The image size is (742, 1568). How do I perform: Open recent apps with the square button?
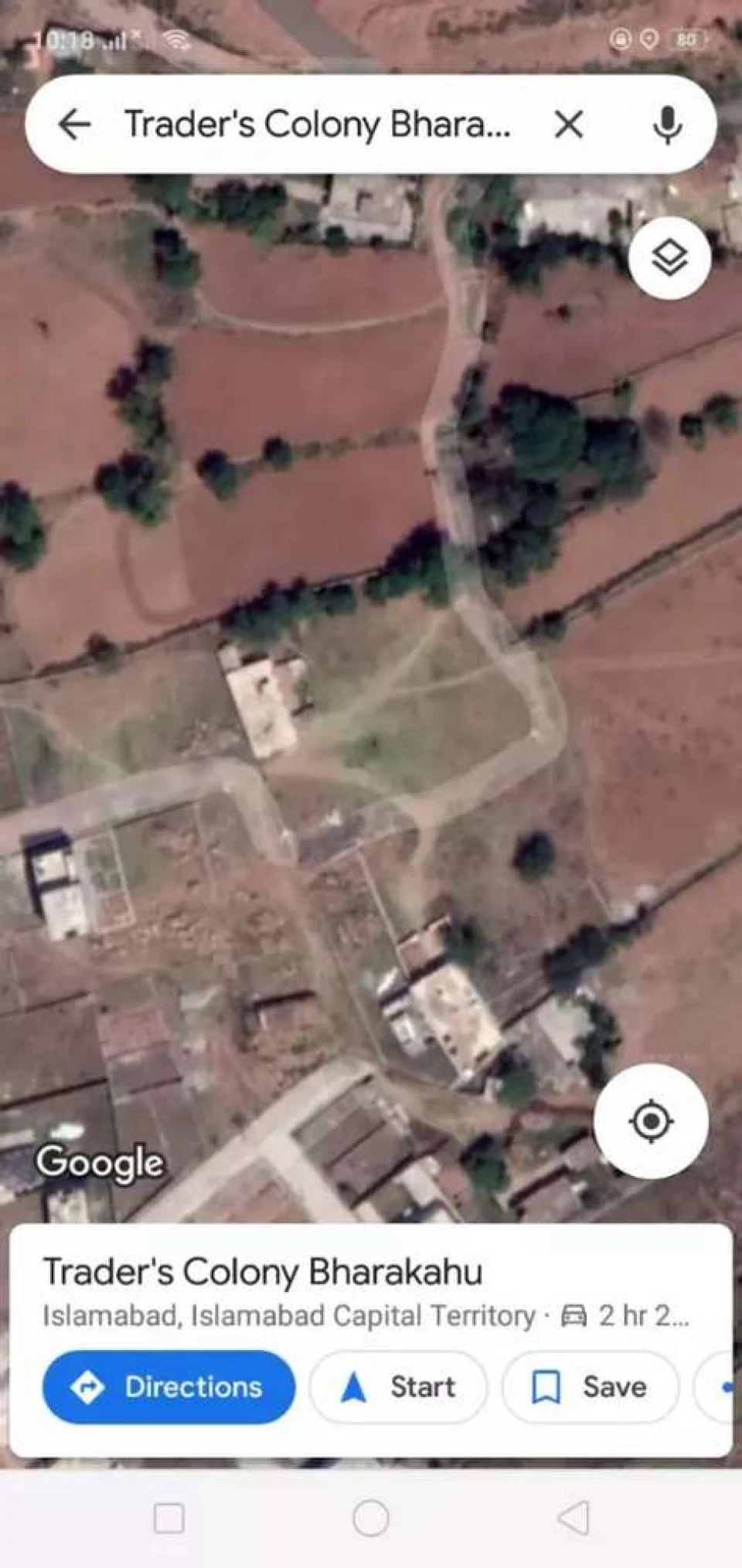pyautogui.click(x=169, y=1519)
